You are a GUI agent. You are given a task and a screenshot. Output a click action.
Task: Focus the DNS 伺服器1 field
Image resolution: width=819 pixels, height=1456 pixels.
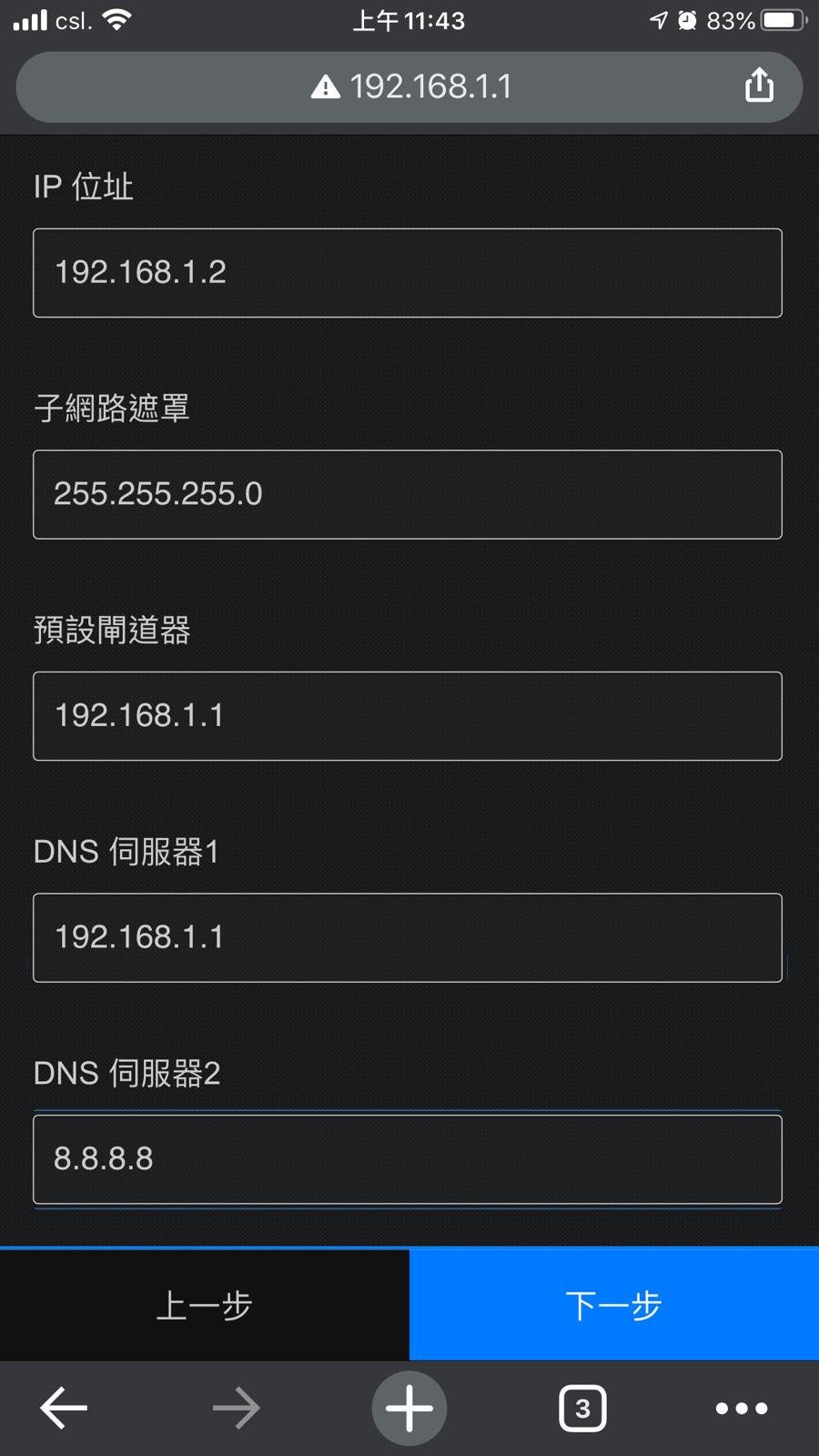[x=407, y=937]
